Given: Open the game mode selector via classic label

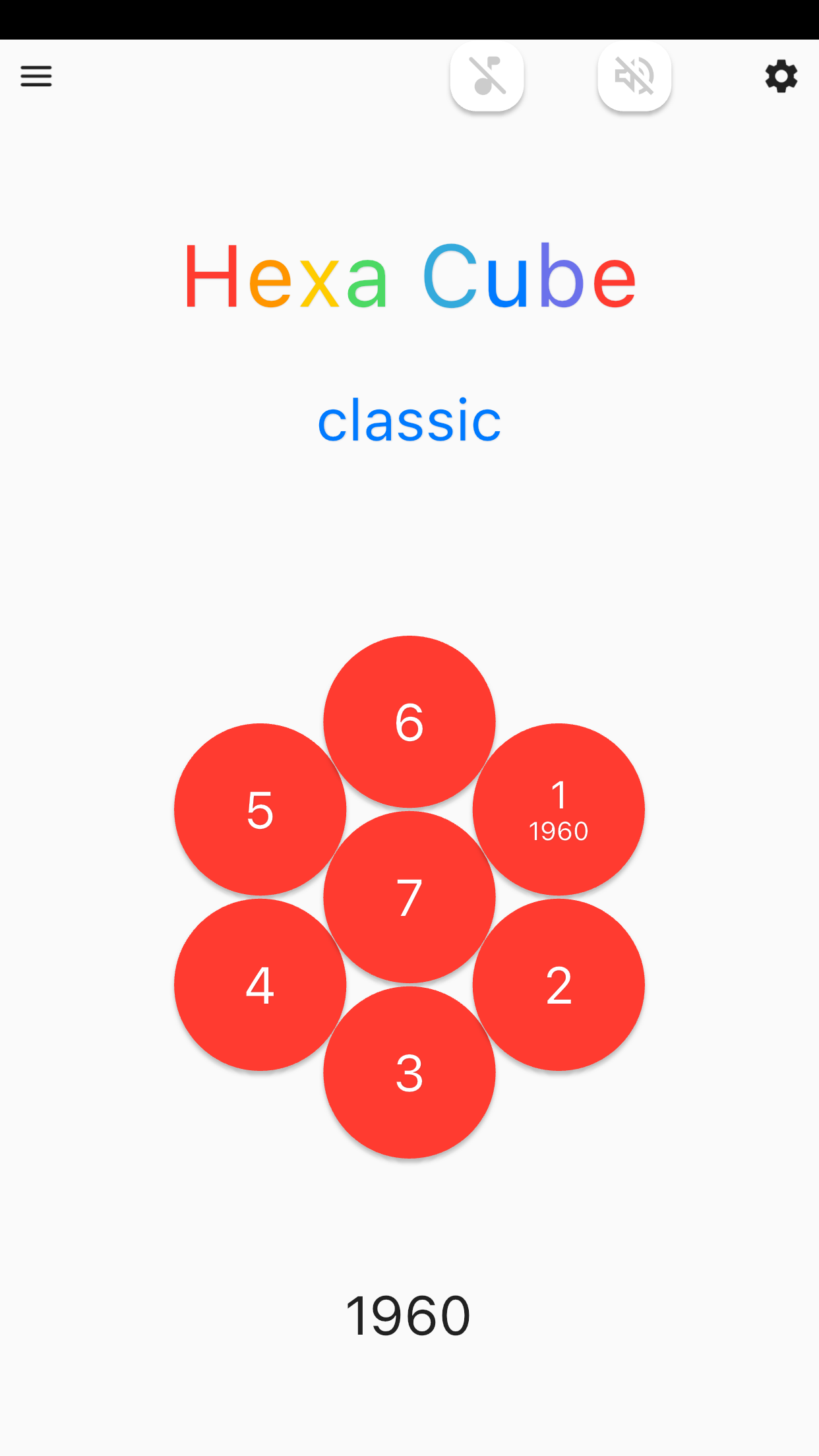Looking at the screenshot, I should (409, 420).
